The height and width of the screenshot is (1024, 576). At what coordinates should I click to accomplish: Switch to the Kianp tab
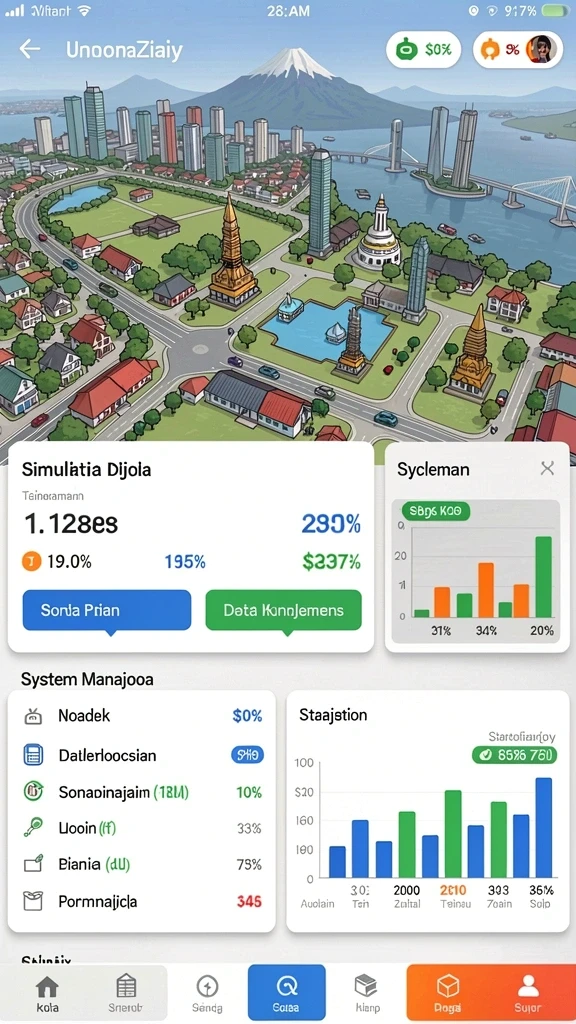tap(367, 993)
